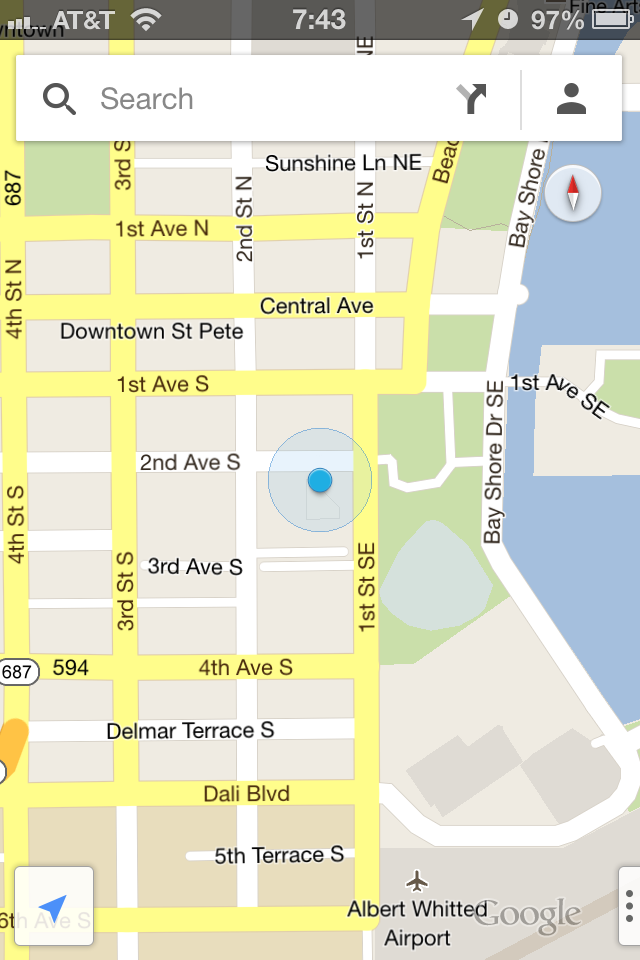
Task: Open directions with the route arrow icon
Action: click(x=472, y=99)
